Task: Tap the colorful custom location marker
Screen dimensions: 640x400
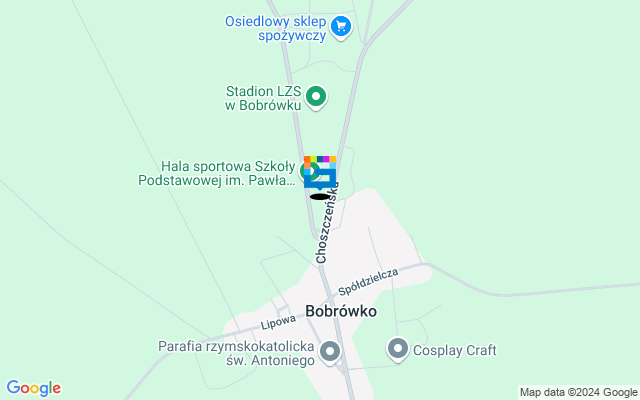Action: click(x=321, y=174)
